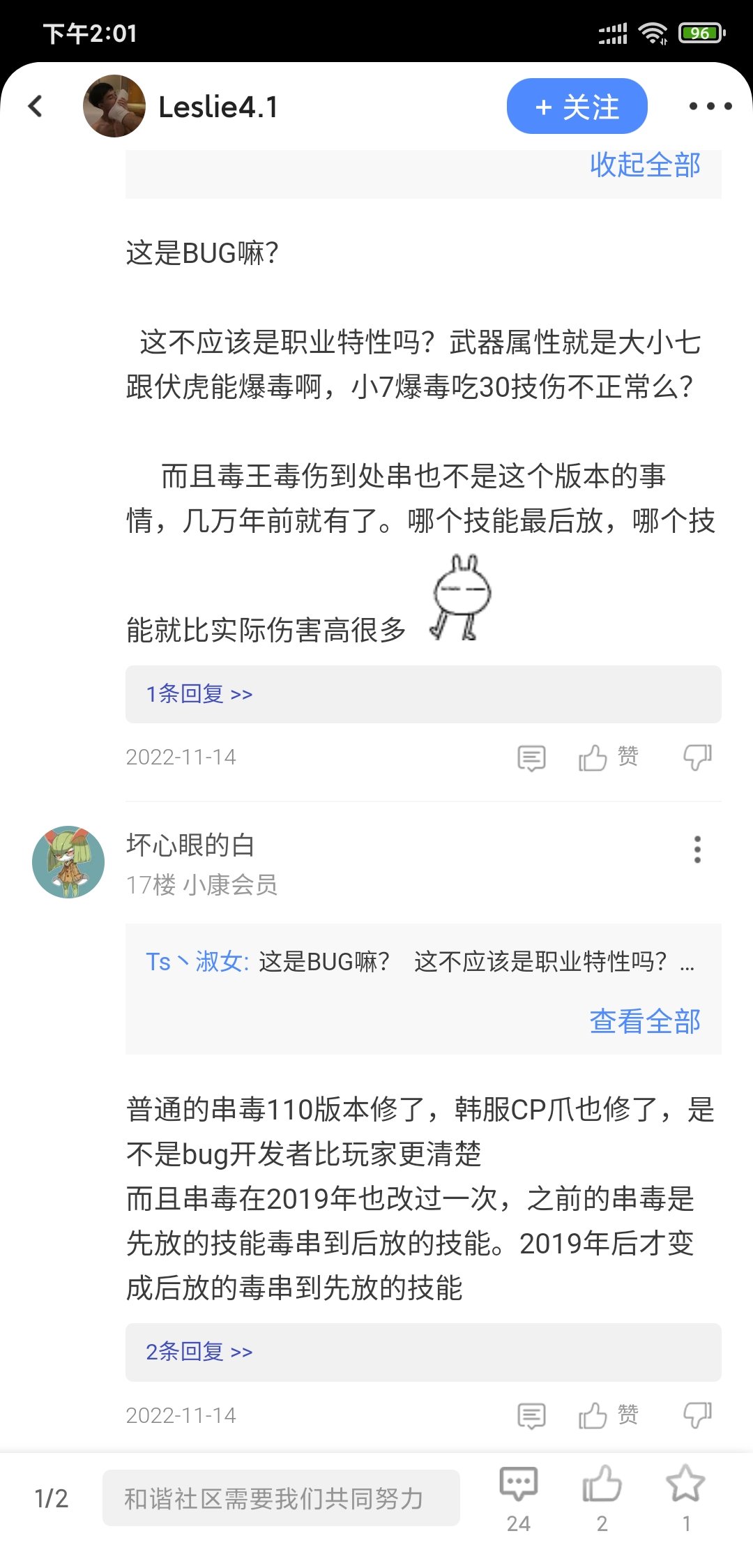This screenshot has height=1568, width=753.
Task: Like the post via bottom bar thumbs-up
Action: pos(602,1498)
